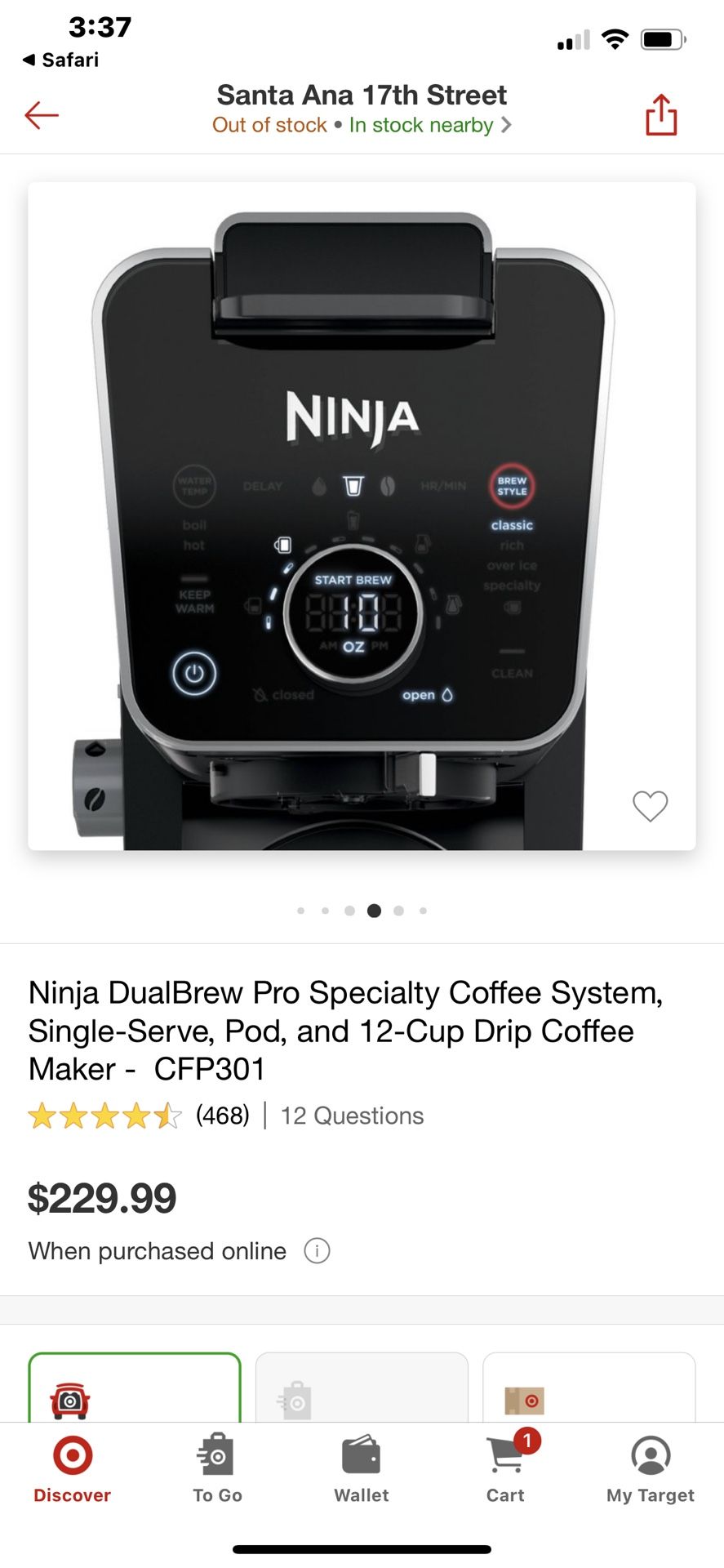Viewport: 724px width, 1568px height.
Task: Return to Safari via status bar
Action: click(x=60, y=60)
